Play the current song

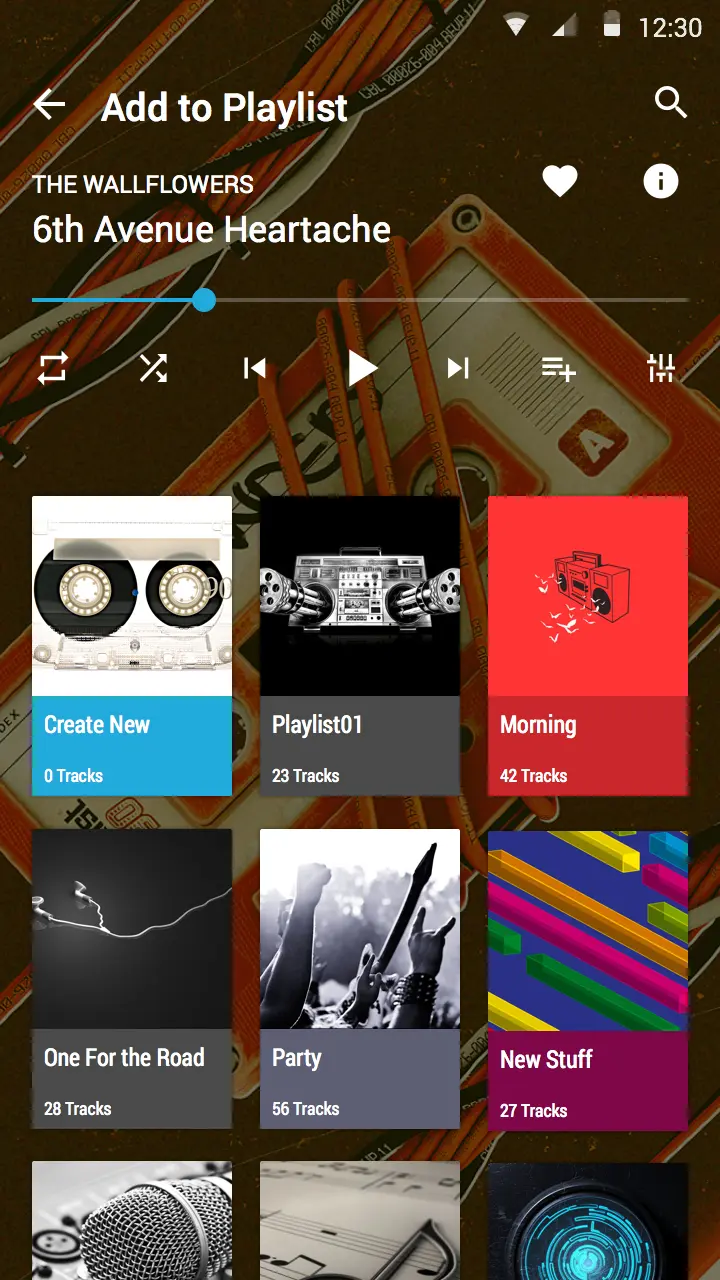(362, 369)
